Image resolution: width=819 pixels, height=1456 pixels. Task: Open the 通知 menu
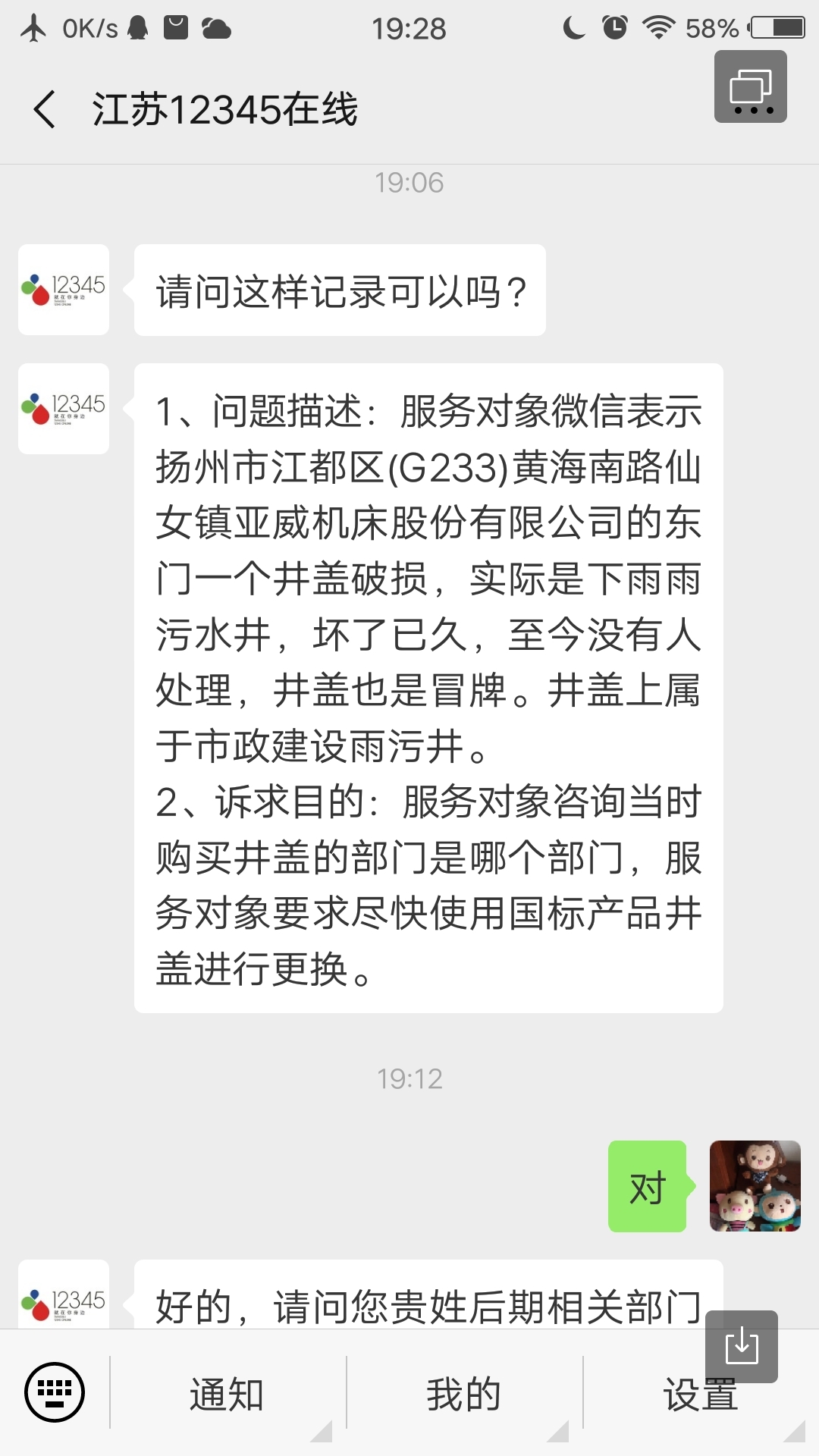pyautogui.click(x=227, y=1394)
